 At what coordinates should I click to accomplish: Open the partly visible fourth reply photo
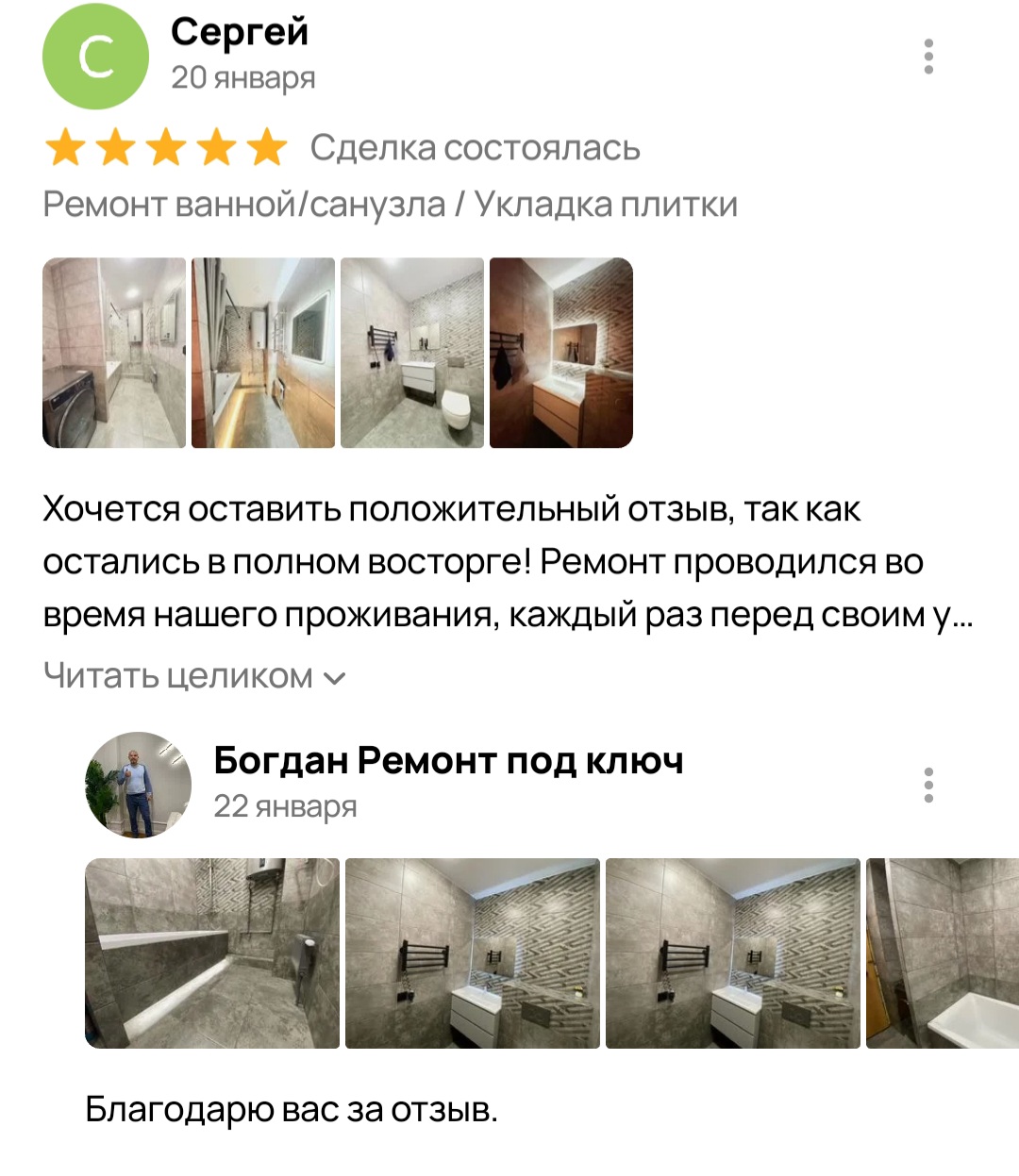[943, 953]
